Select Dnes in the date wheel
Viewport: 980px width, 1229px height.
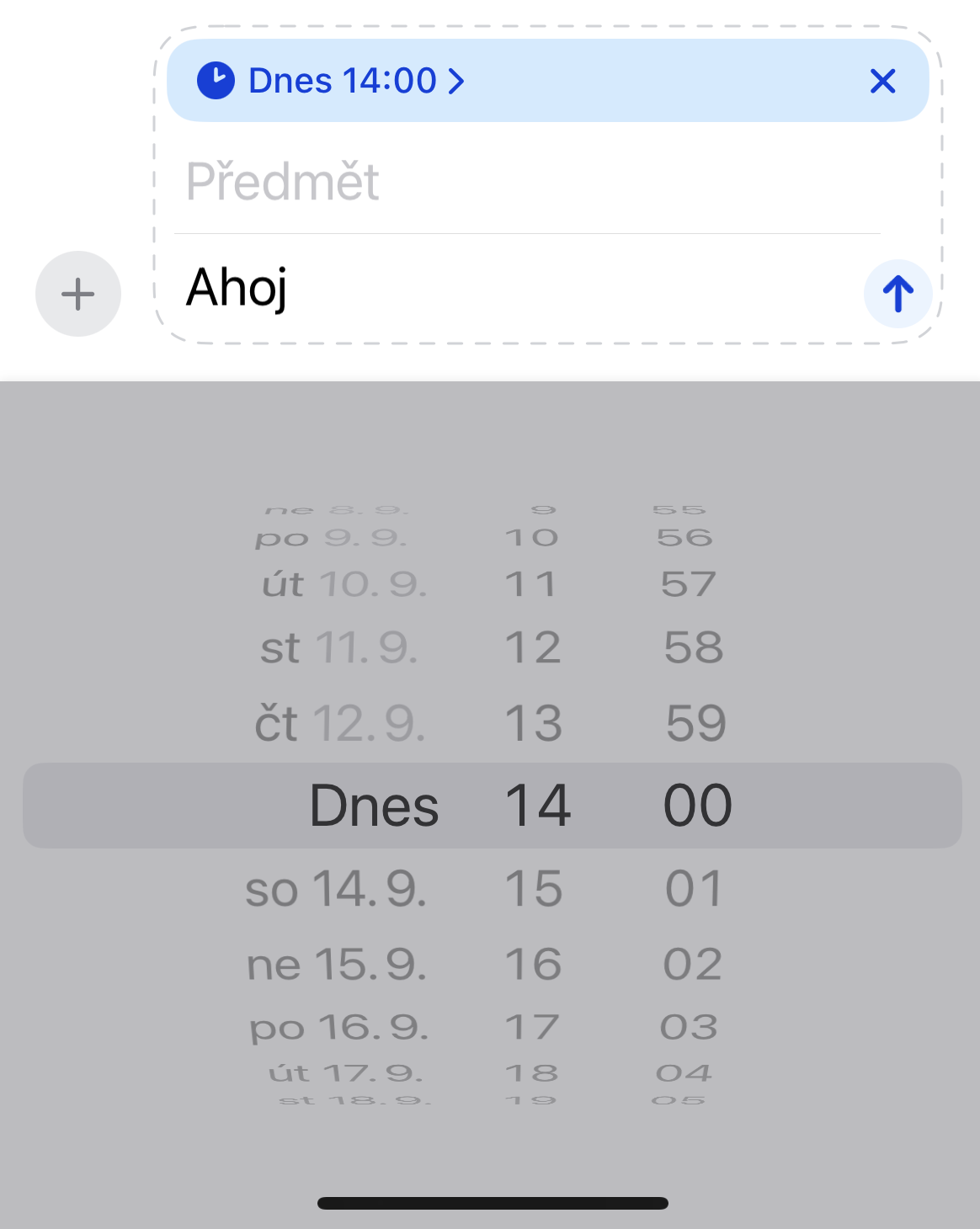click(374, 805)
